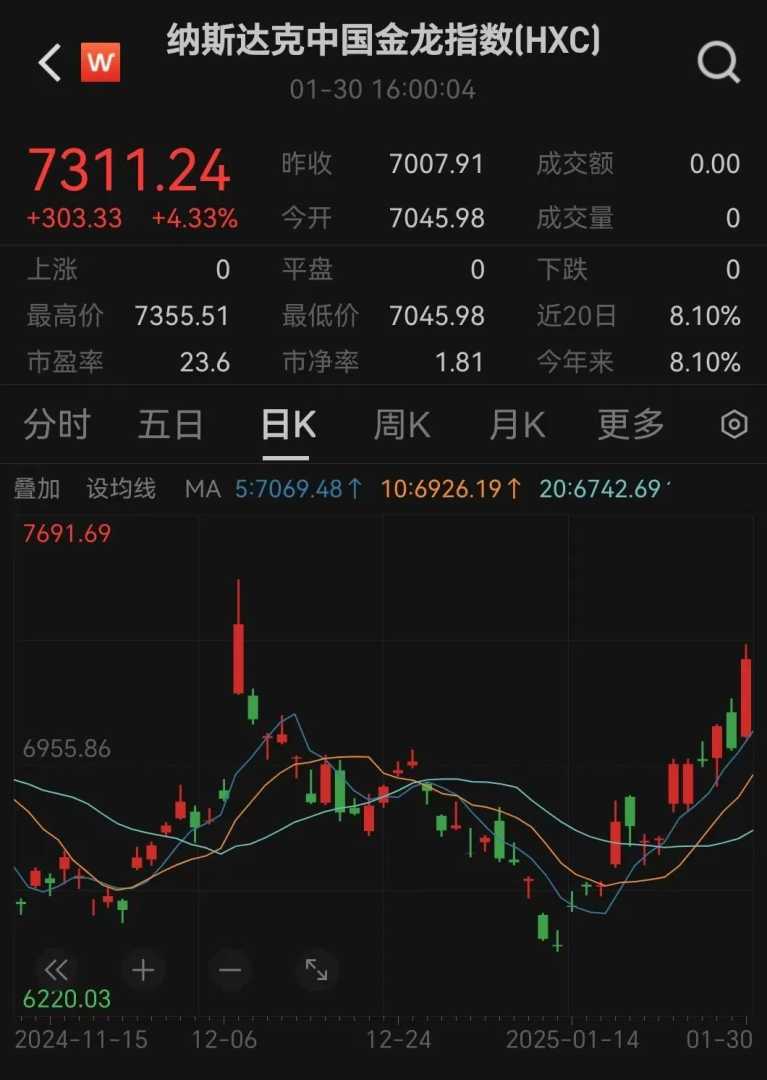
Task: Open chart settings hexagon icon
Action: tap(734, 425)
